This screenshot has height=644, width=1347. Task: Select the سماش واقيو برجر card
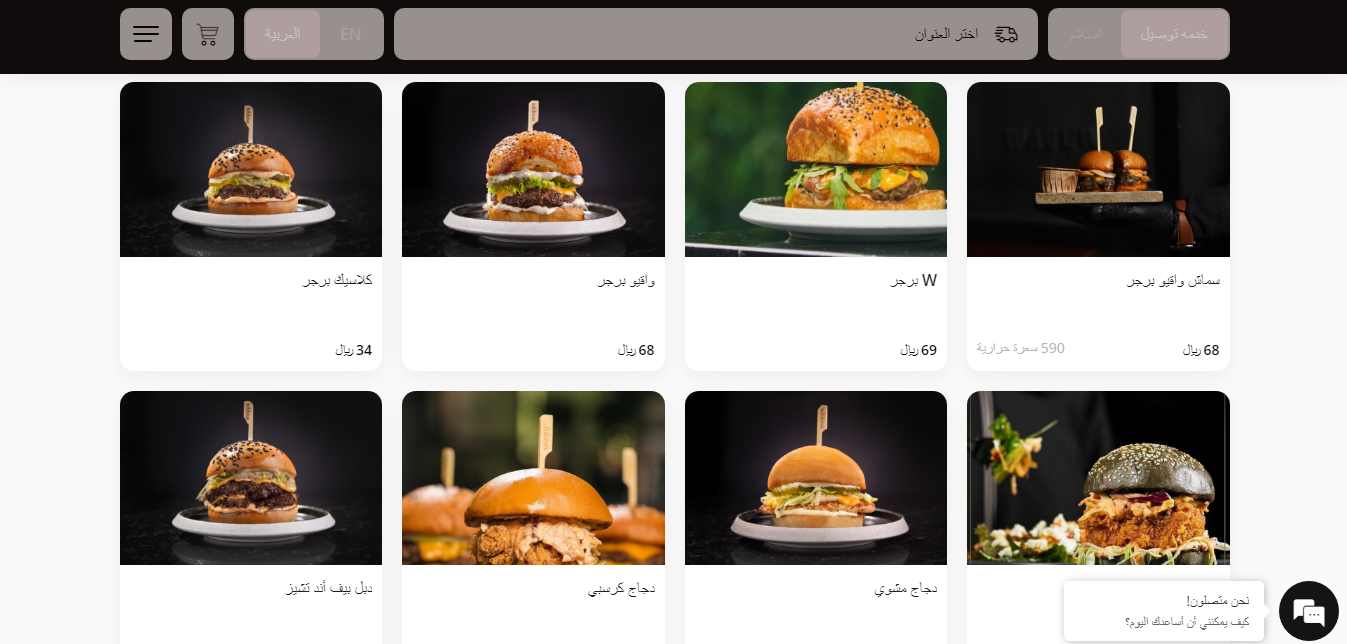[x=1098, y=226]
